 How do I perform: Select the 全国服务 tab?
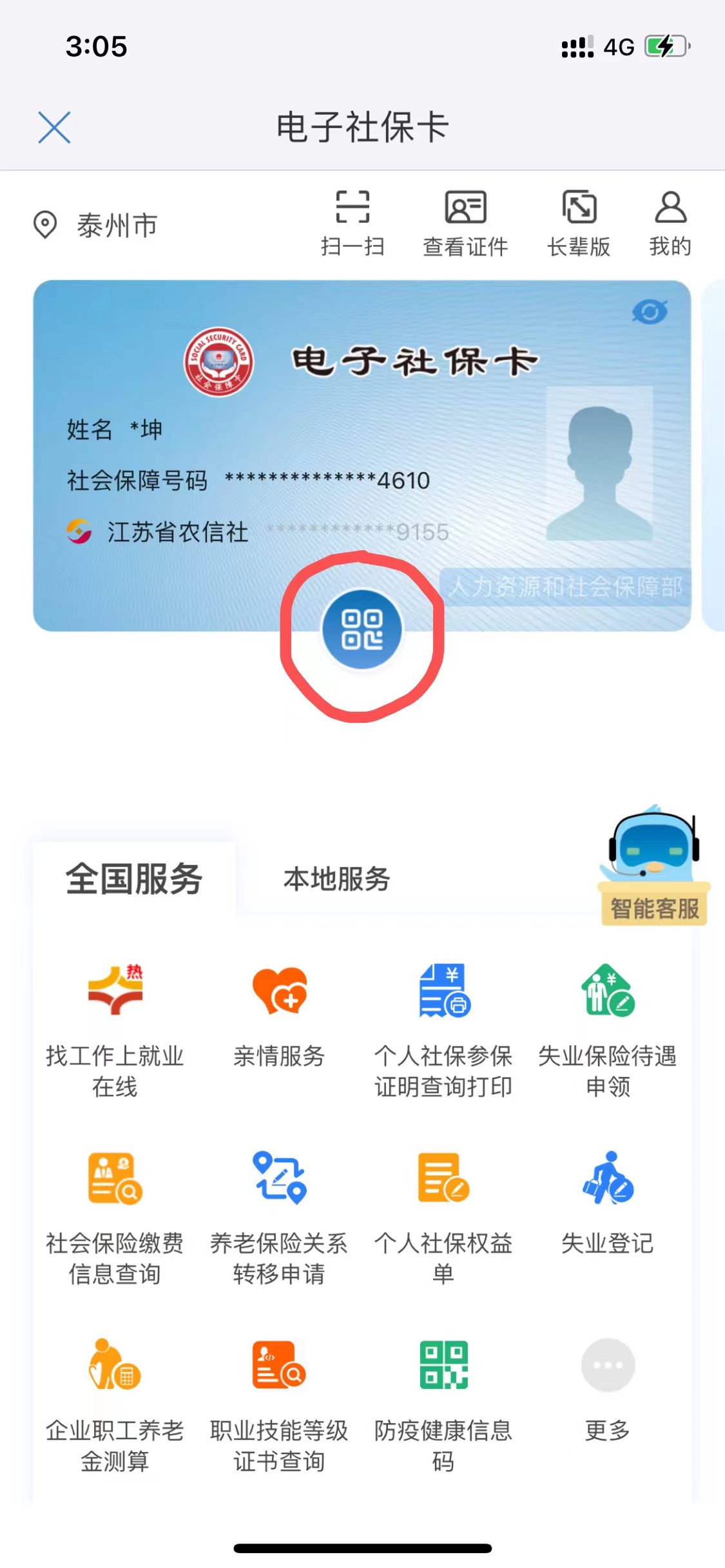tap(134, 879)
